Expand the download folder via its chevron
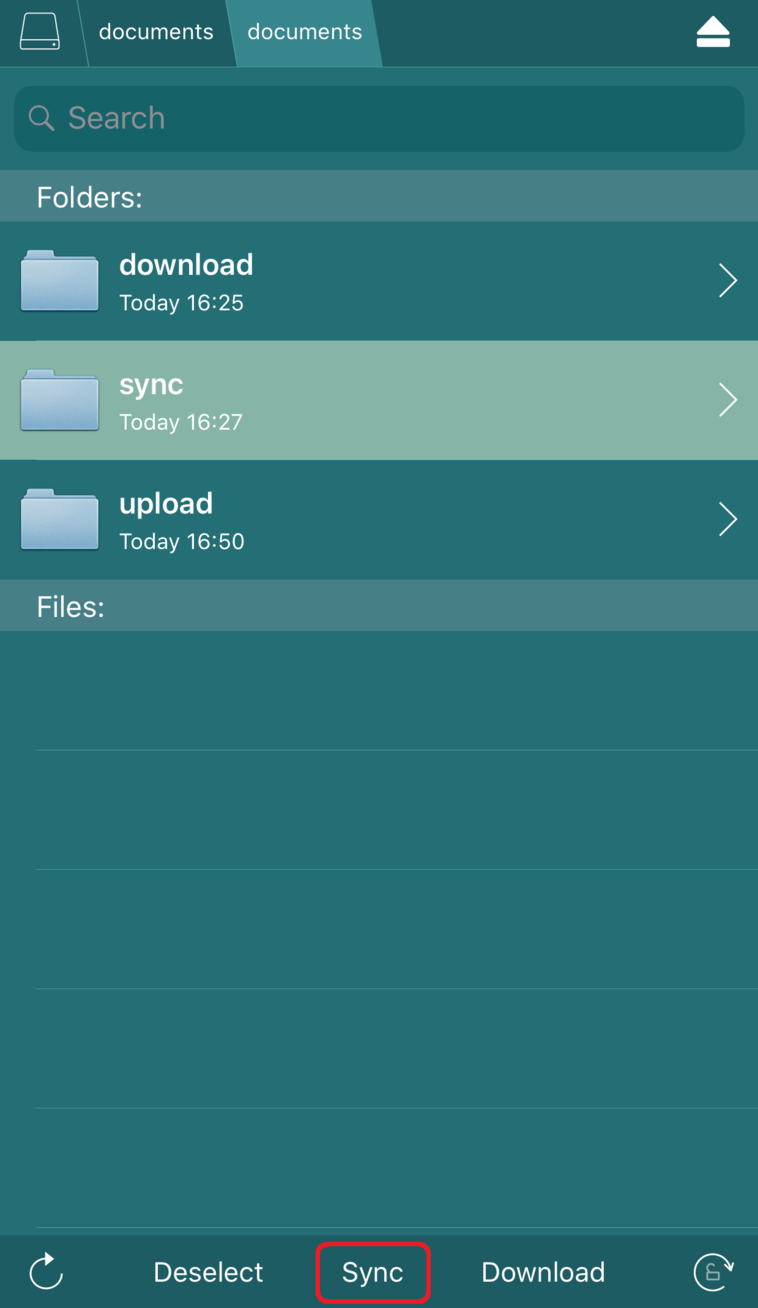 727,280
